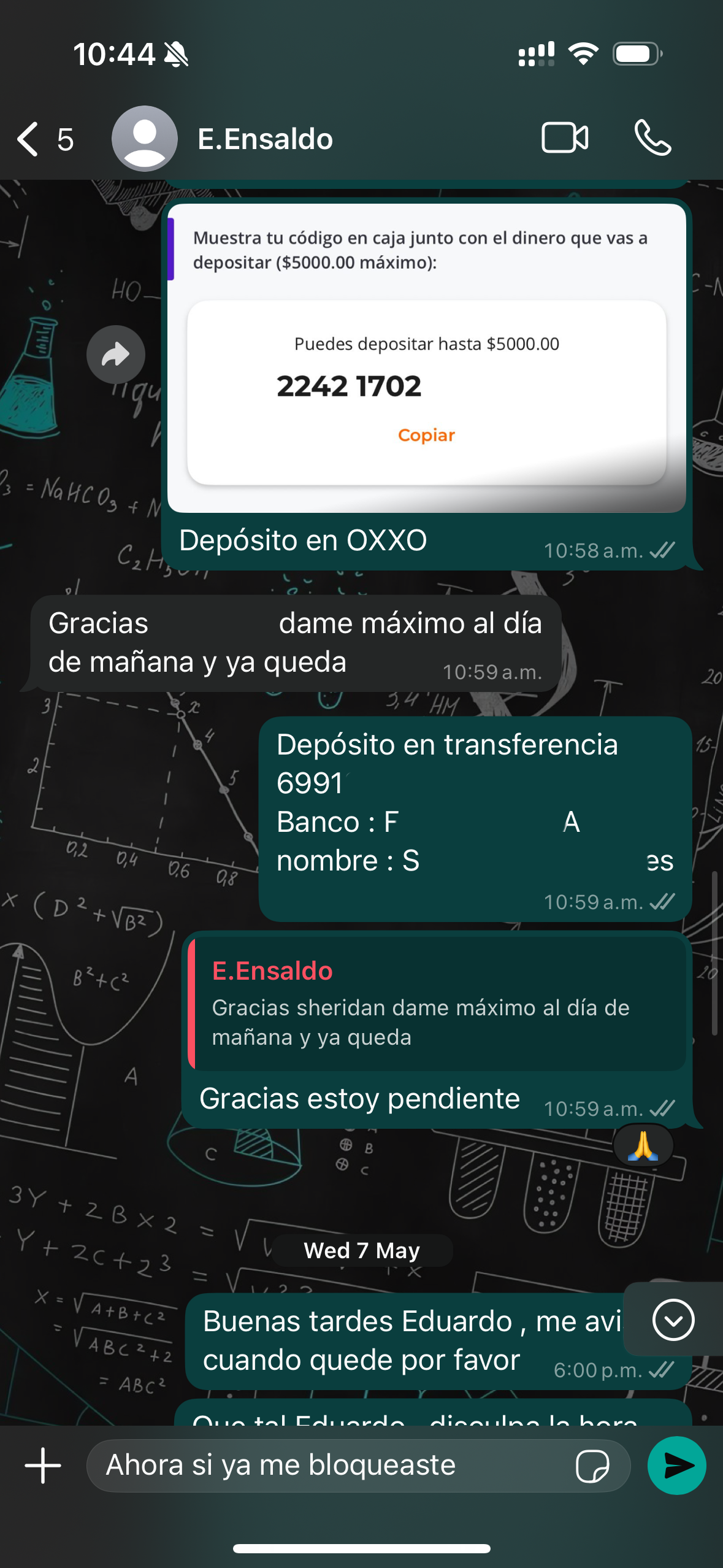Send the message 'Ahora si ya me bloqueaste'
The image size is (723, 1568).
tap(678, 1465)
